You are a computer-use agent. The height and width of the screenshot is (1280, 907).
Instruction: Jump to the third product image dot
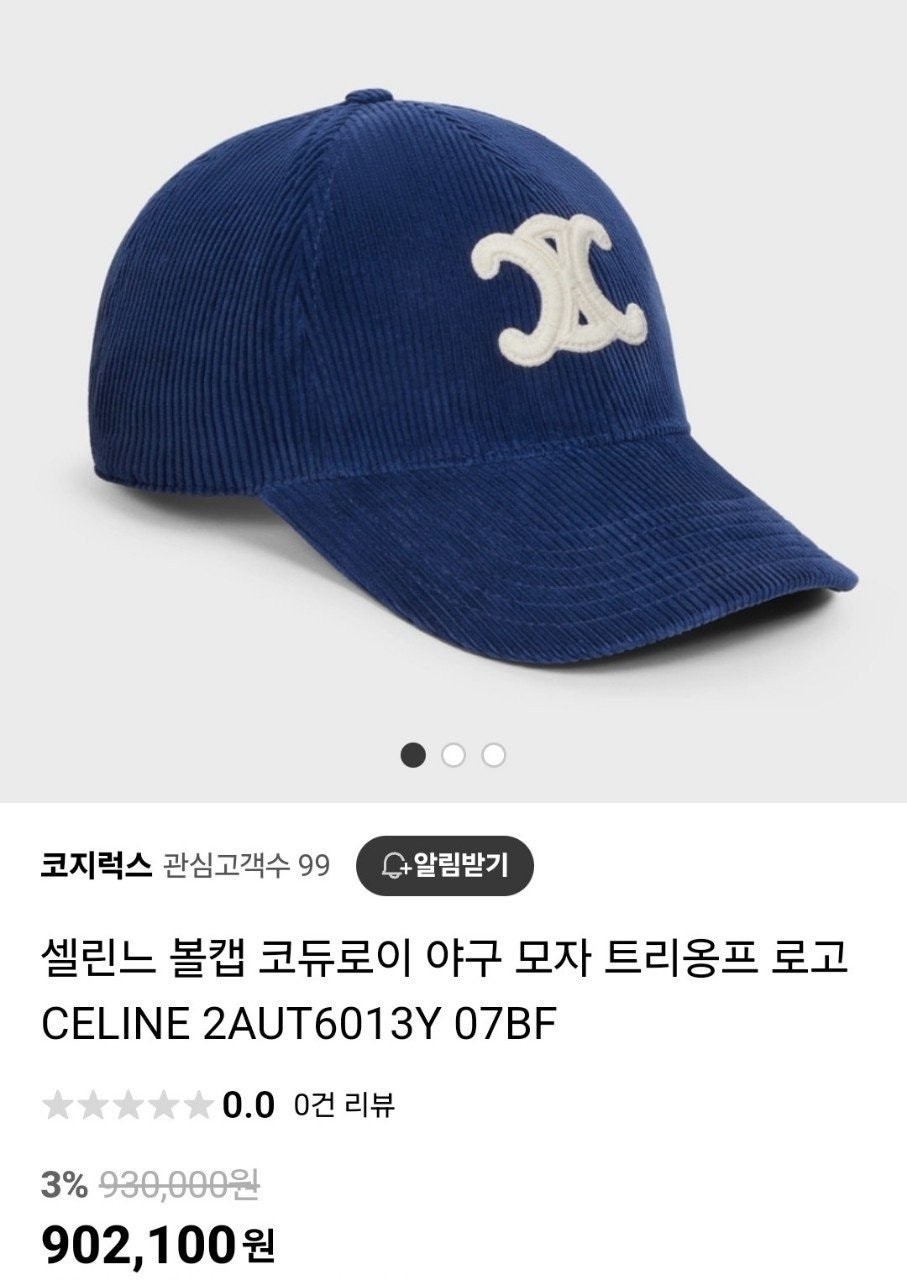(494, 756)
